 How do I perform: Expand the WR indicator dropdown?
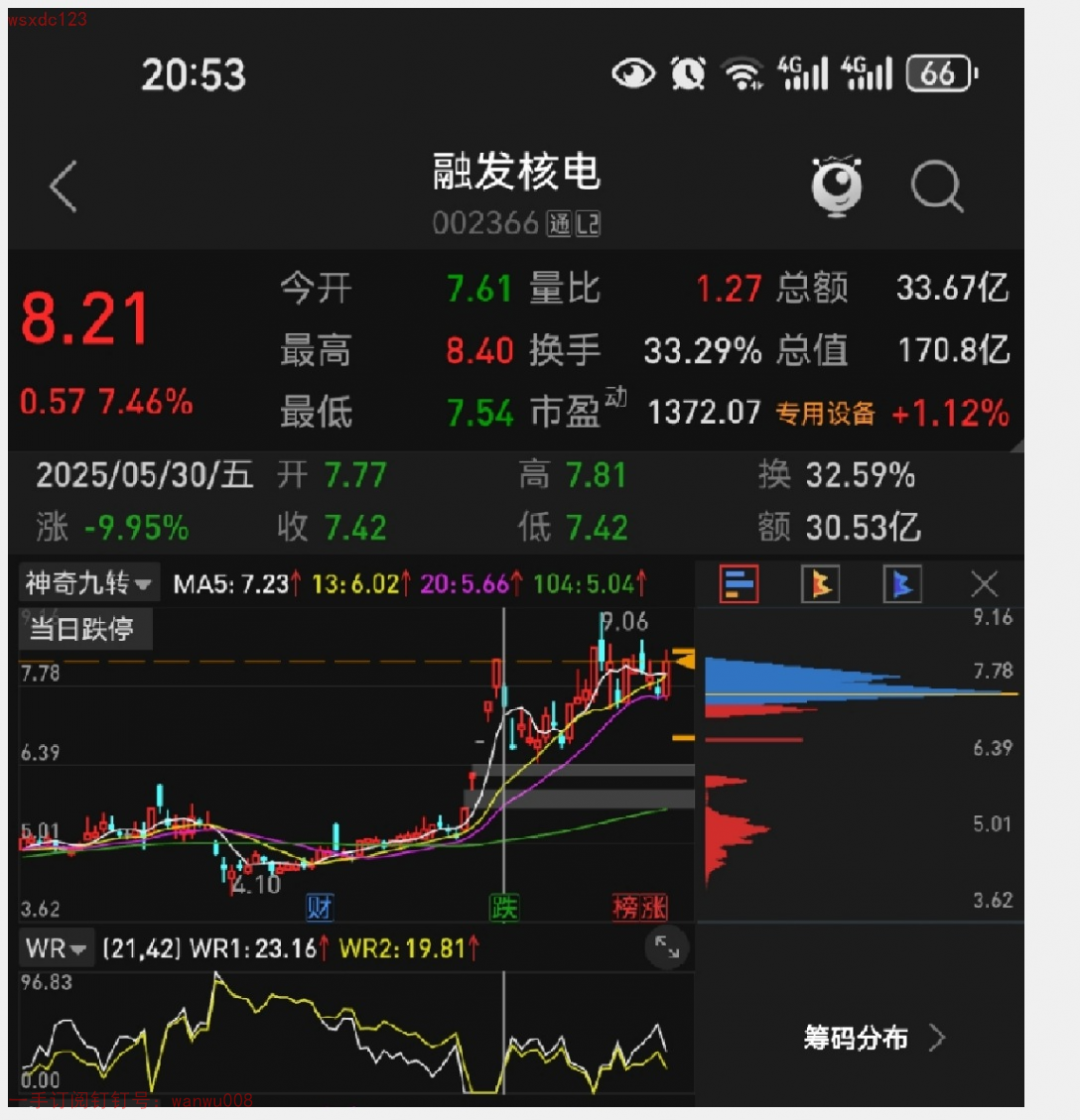pos(57,947)
